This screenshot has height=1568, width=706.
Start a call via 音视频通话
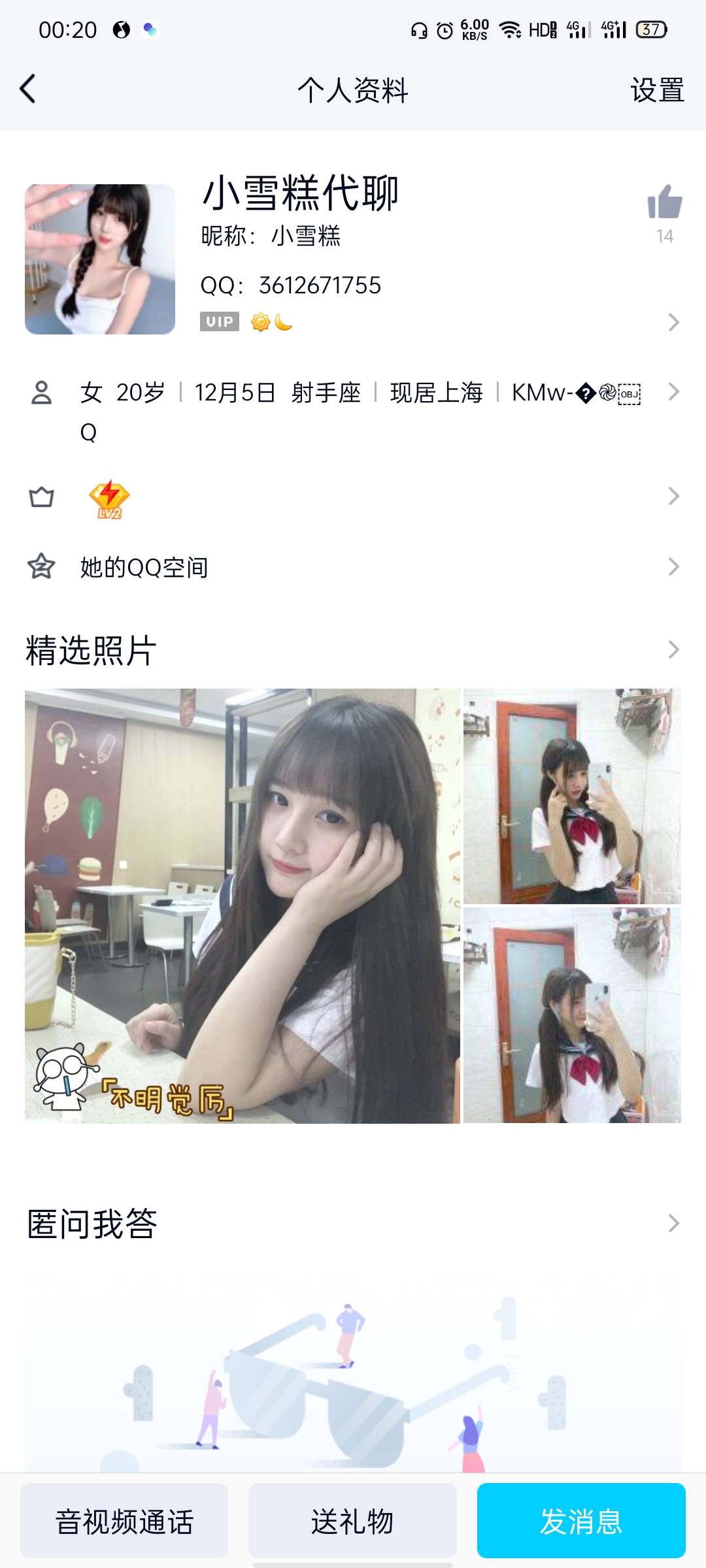click(x=124, y=1521)
